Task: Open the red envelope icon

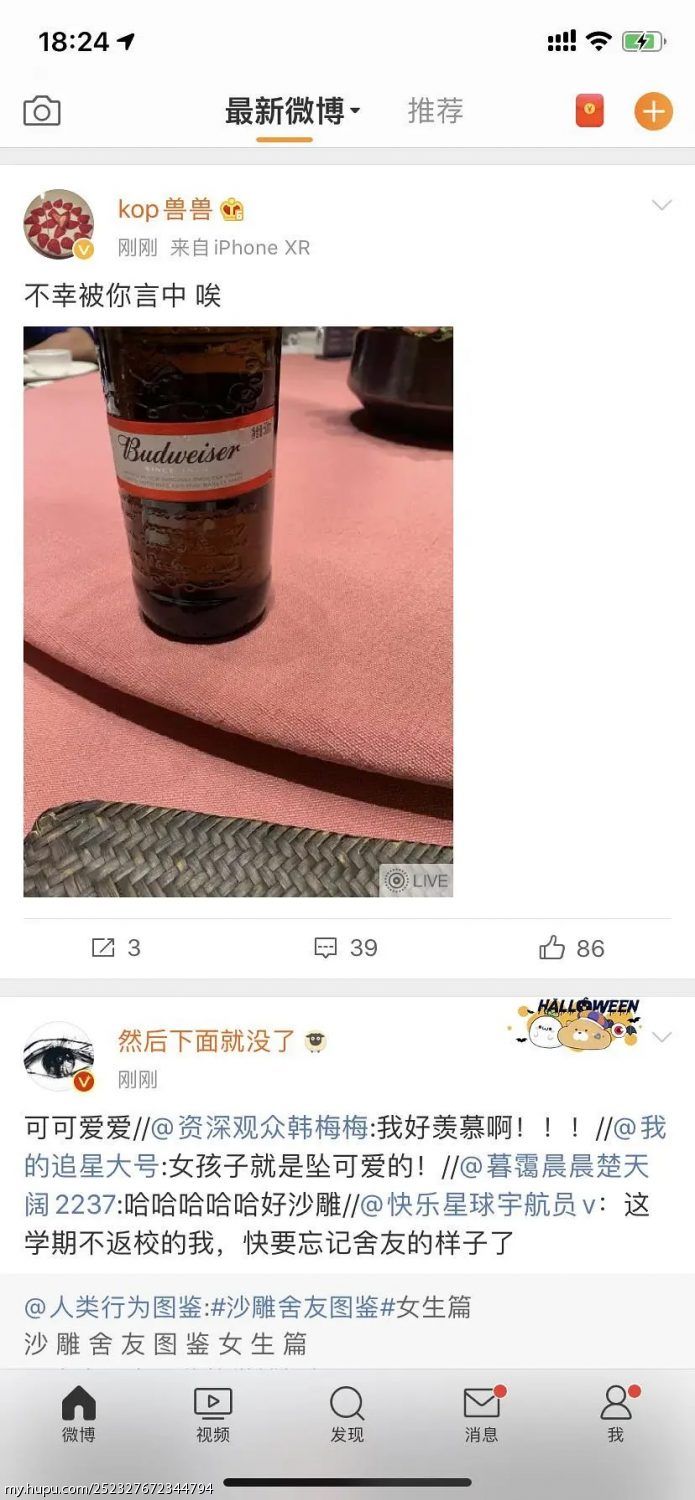Action: 590,111
